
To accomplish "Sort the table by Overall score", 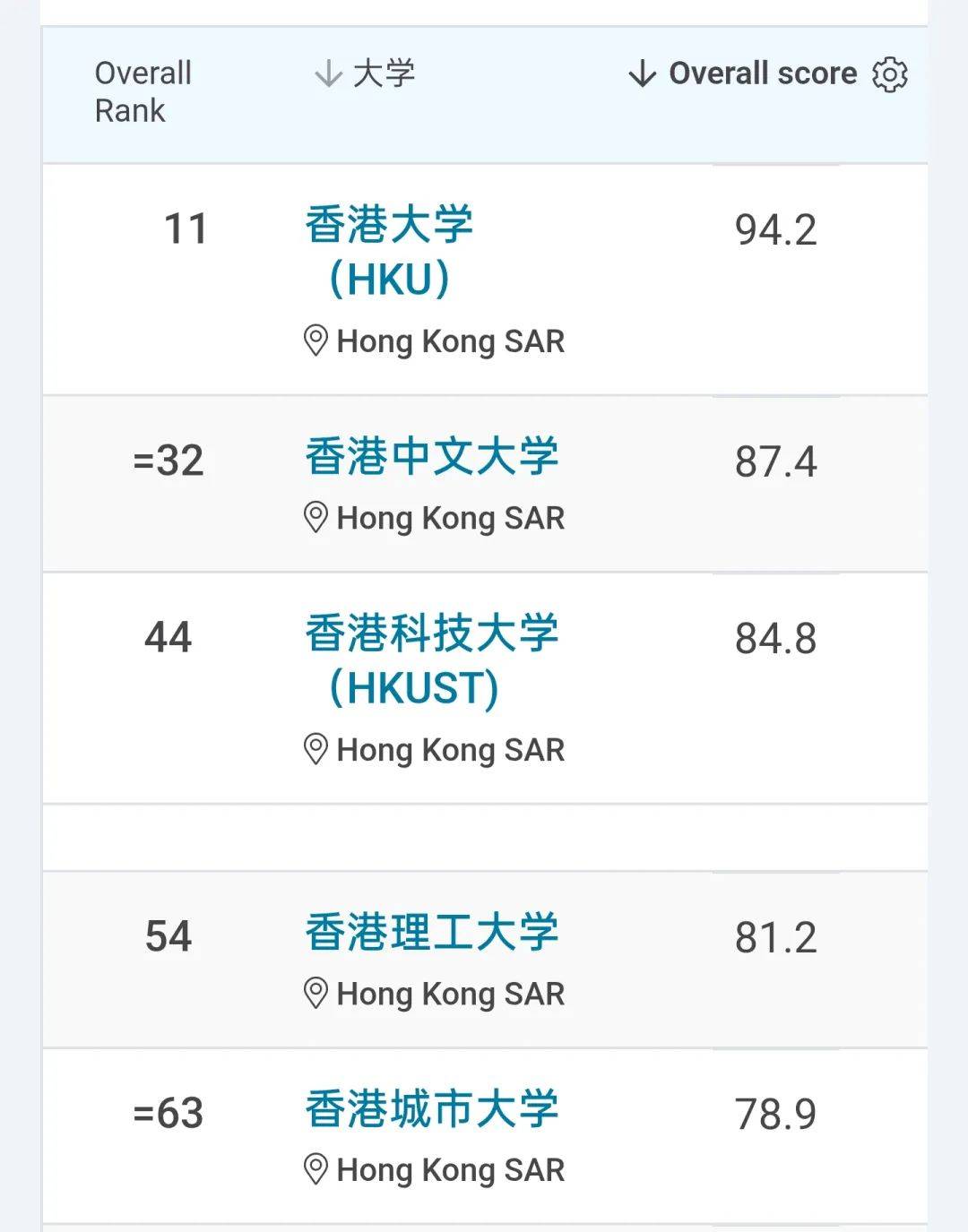I will (x=742, y=73).
